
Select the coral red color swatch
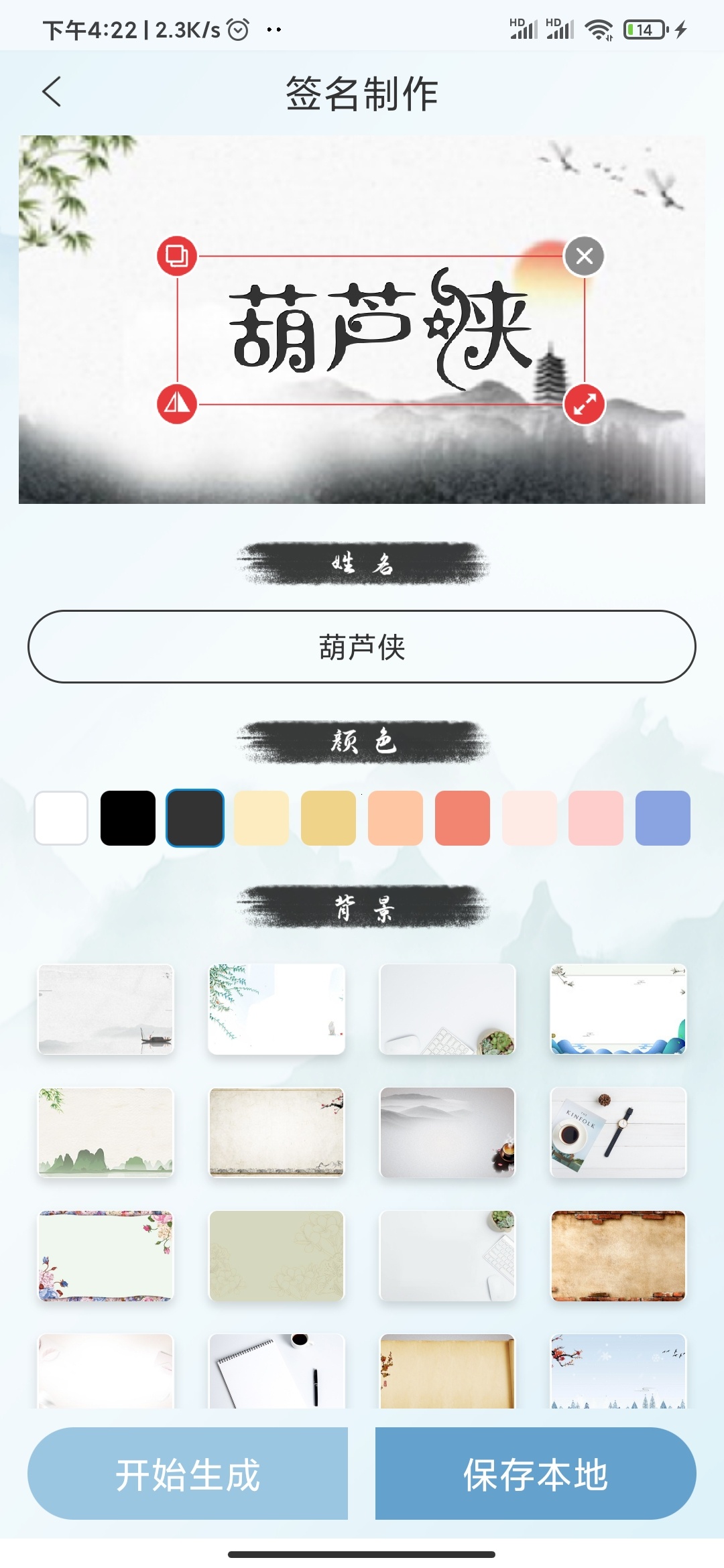[x=462, y=818]
